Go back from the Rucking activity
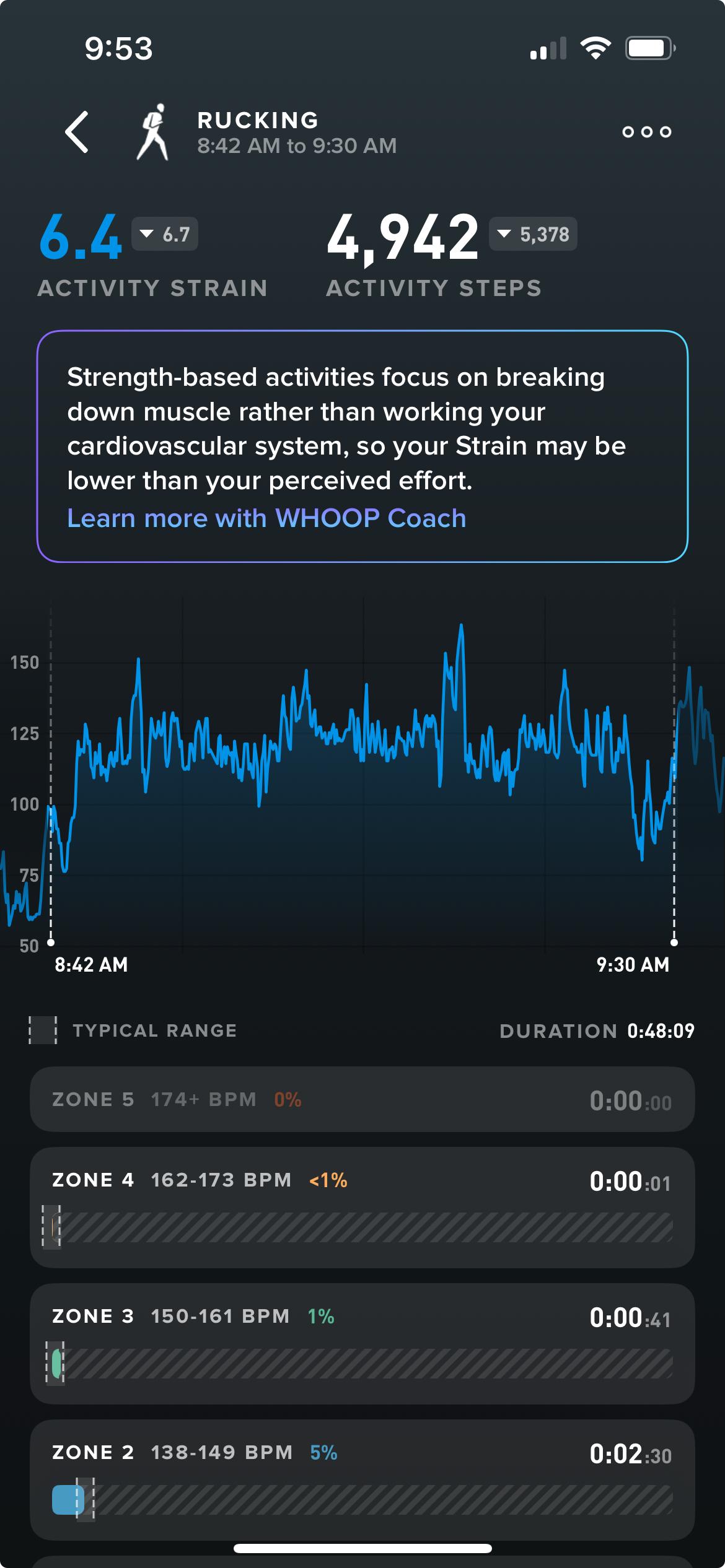 click(77, 132)
